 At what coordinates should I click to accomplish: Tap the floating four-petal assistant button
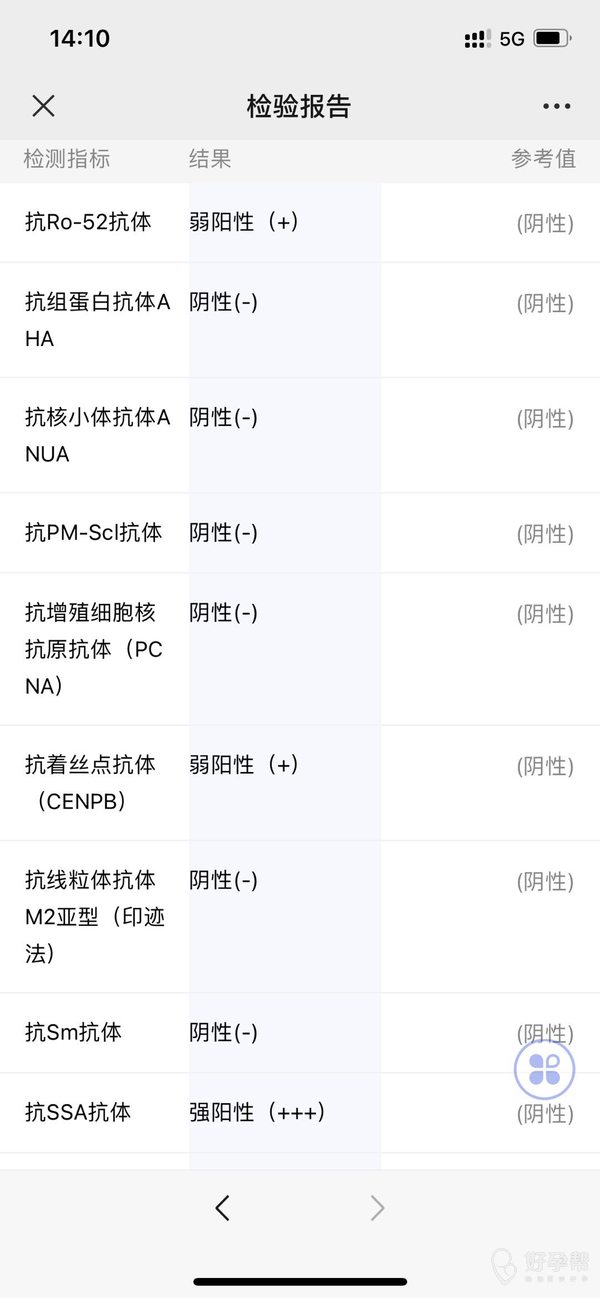coord(544,1069)
